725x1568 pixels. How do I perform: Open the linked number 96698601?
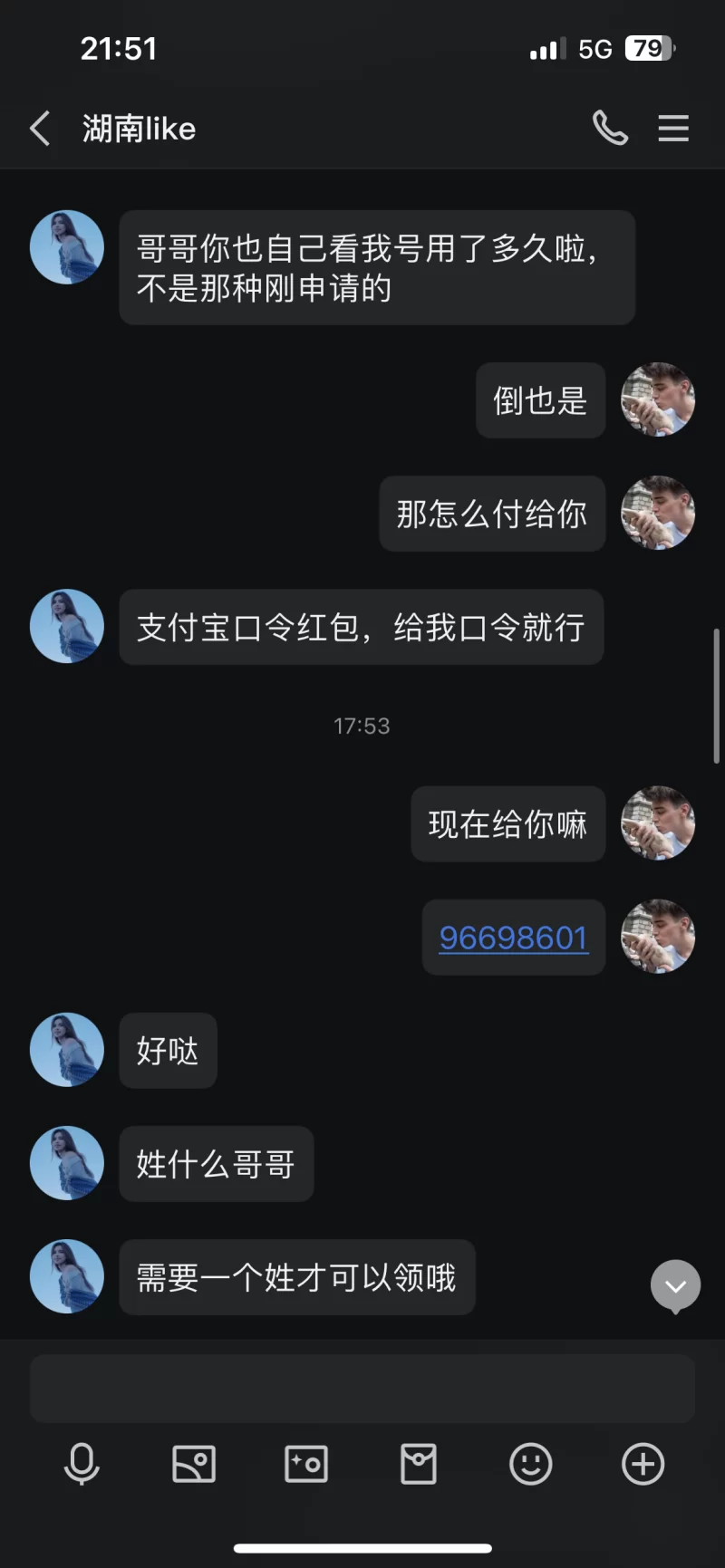tap(513, 938)
